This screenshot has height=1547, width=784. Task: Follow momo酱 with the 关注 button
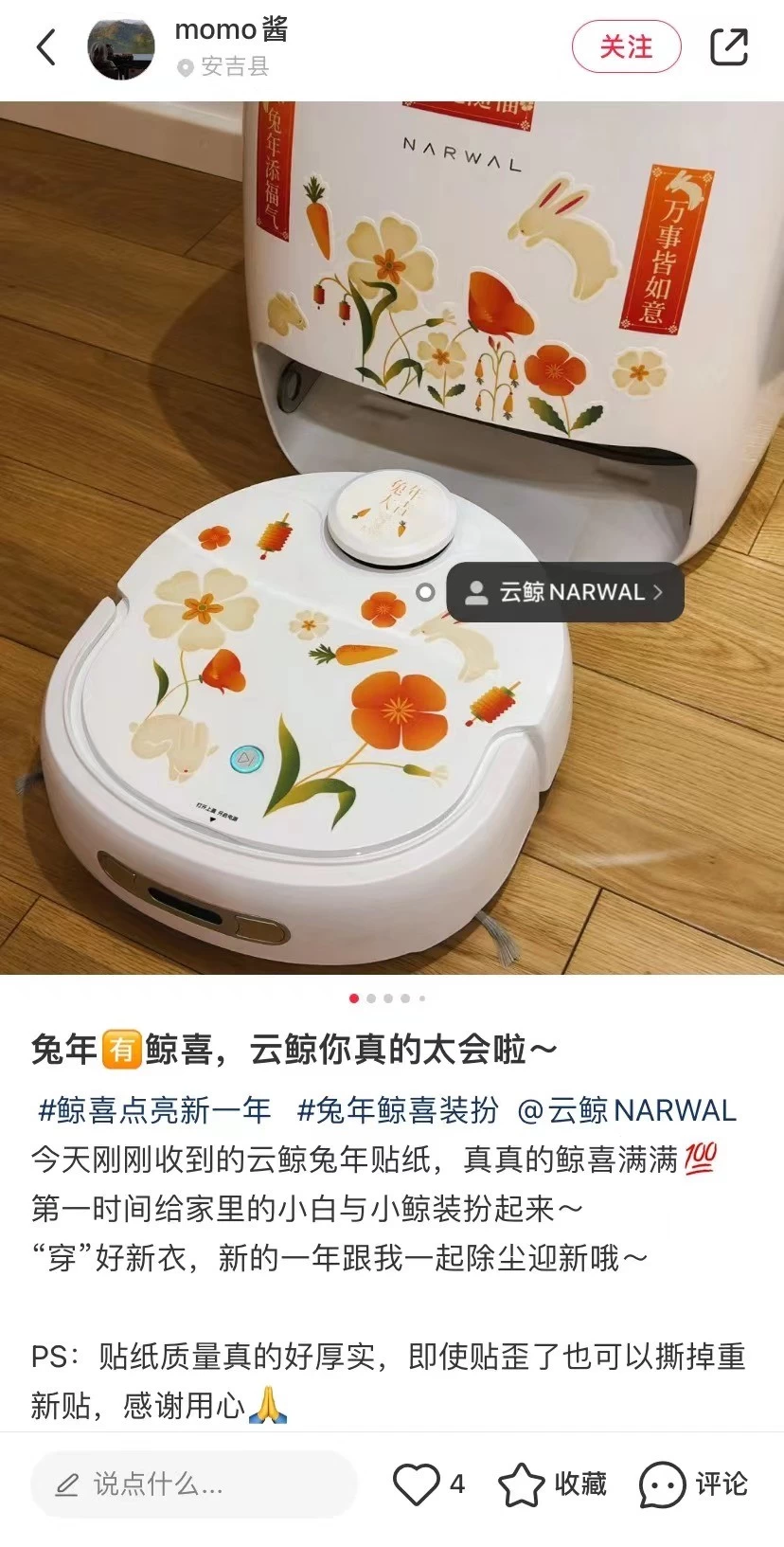pos(626,46)
